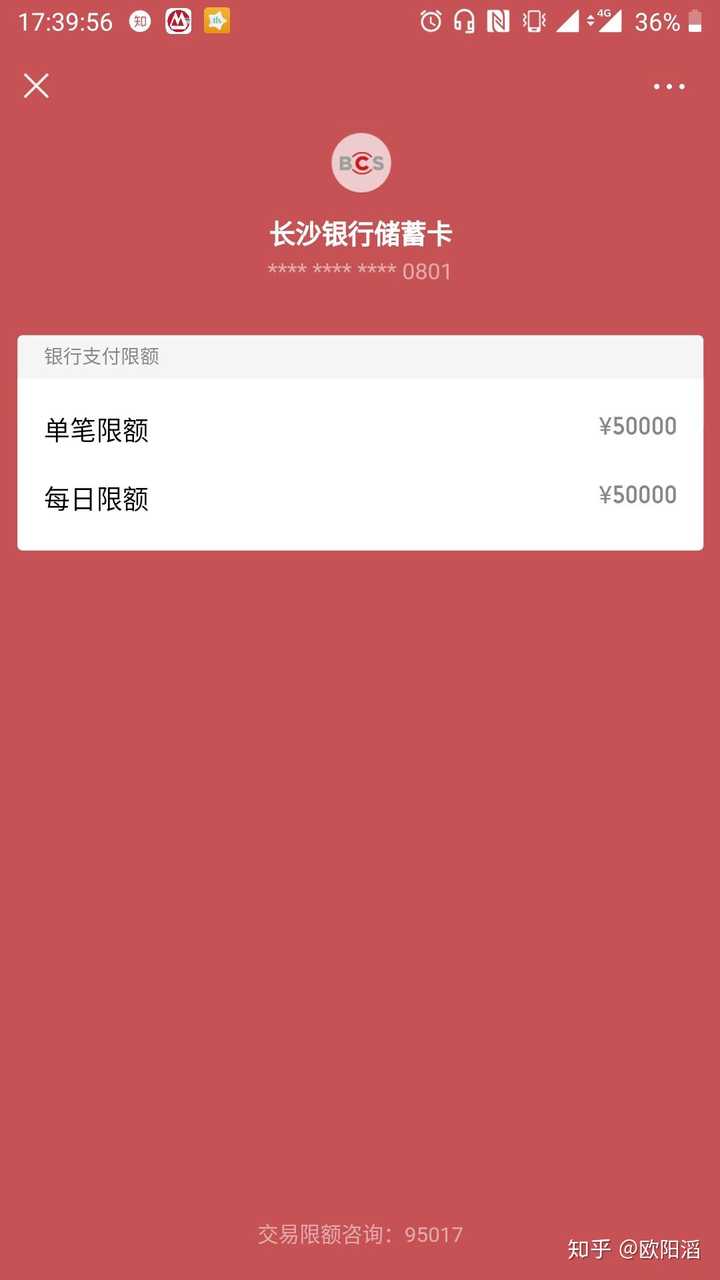Tap the BCS Bank of Changsha logo
The height and width of the screenshot is (1280, 720).
360,162
